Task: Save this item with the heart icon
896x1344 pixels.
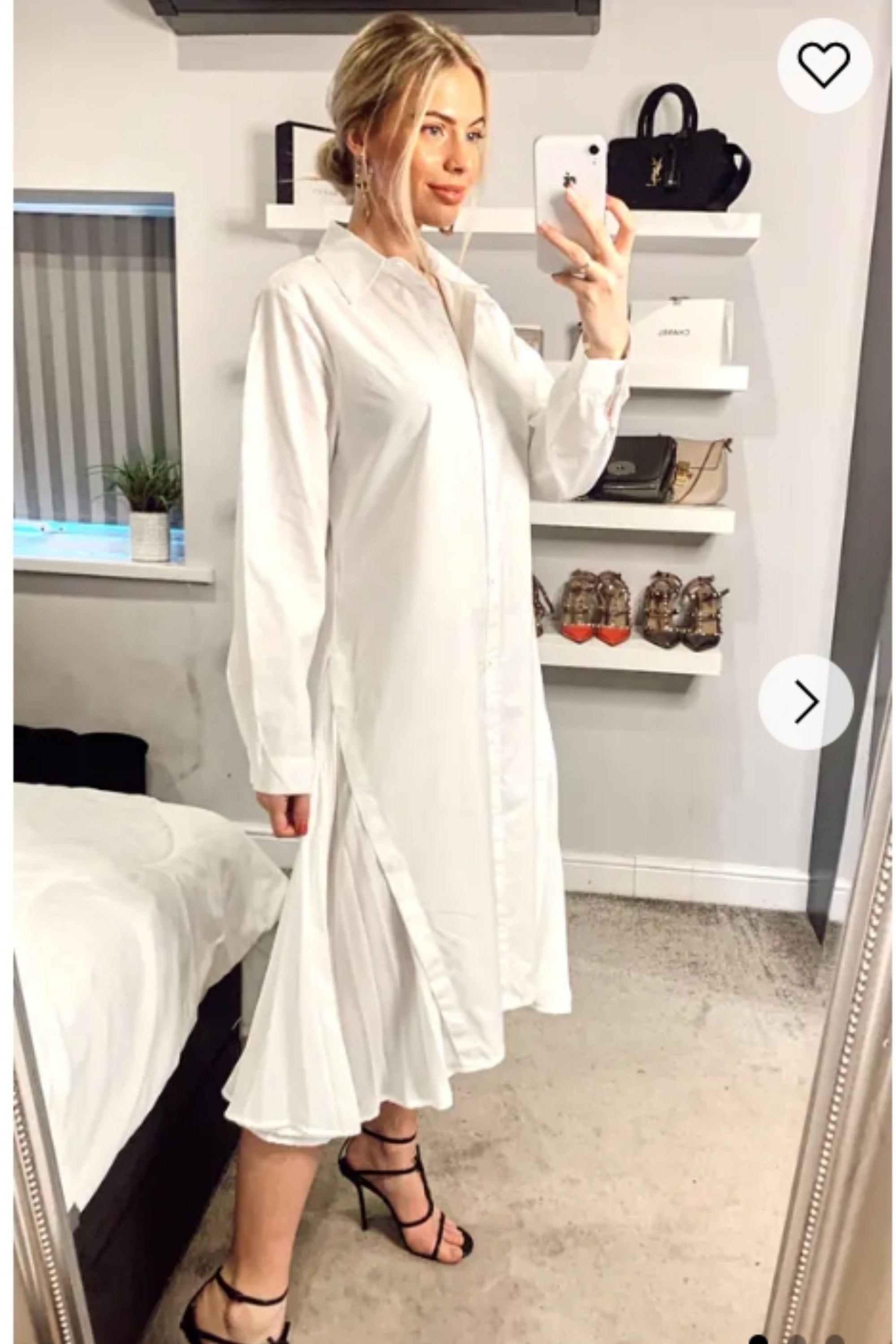Action: (824, 64)
